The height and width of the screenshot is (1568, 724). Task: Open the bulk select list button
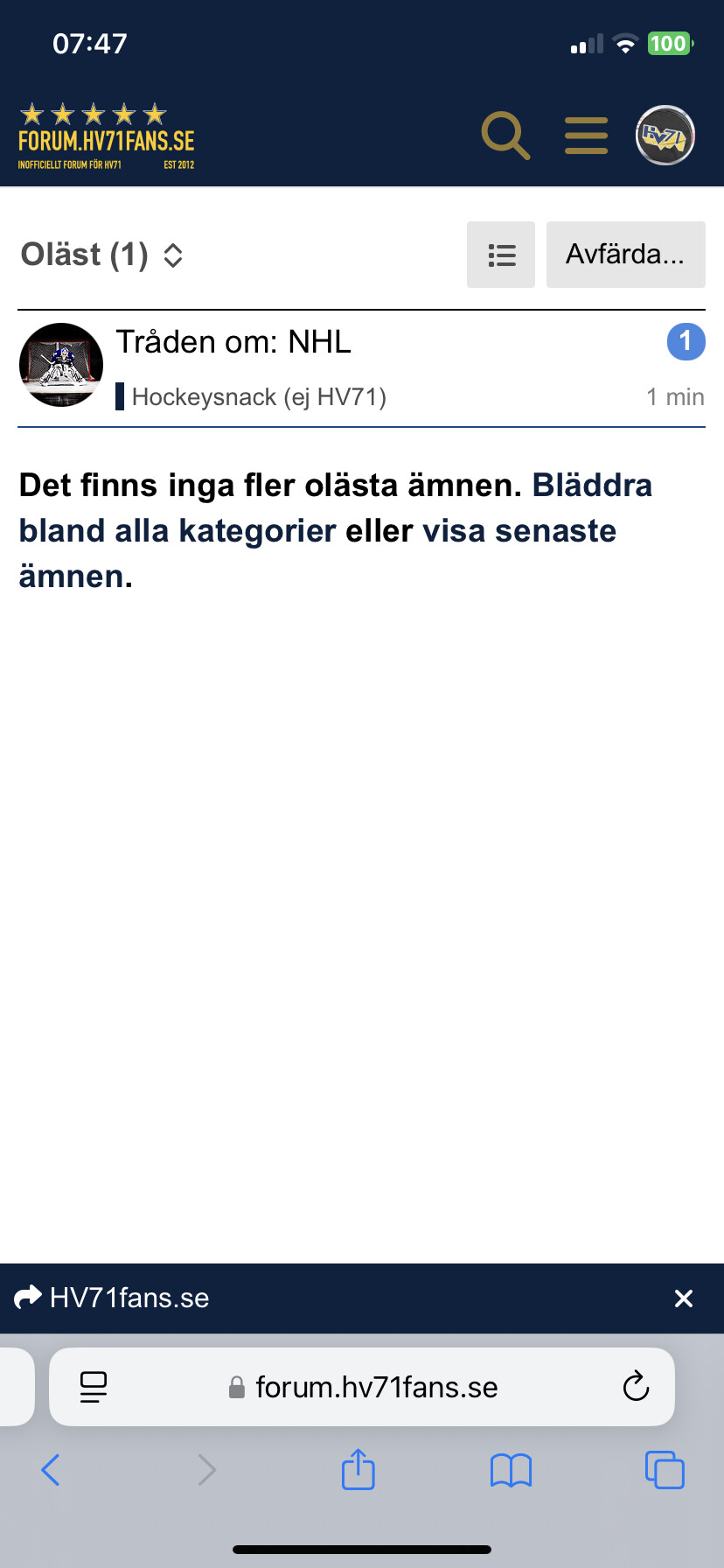click(501, 255)
